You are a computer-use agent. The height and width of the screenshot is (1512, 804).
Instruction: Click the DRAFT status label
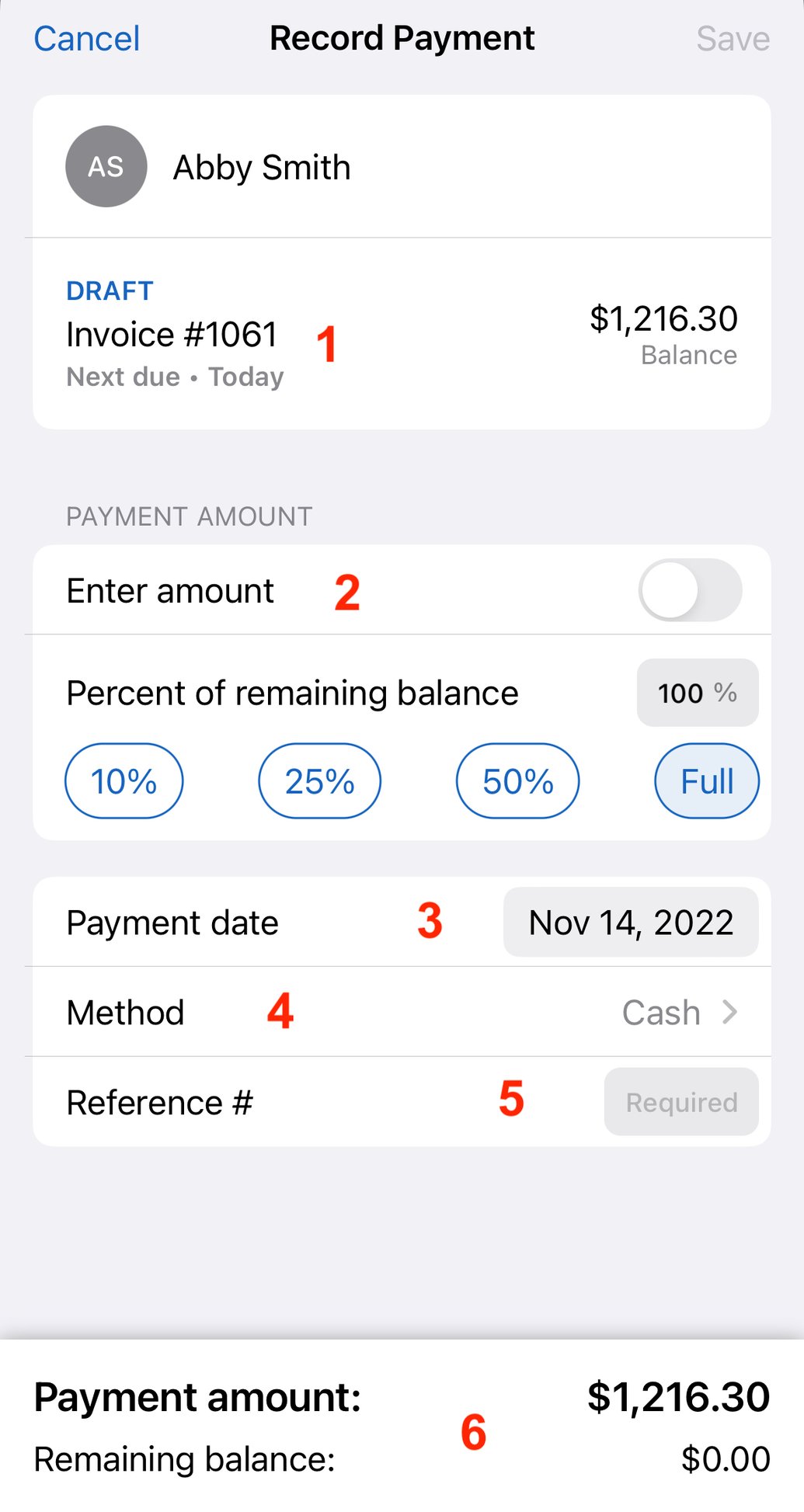(x=109, y=290)
